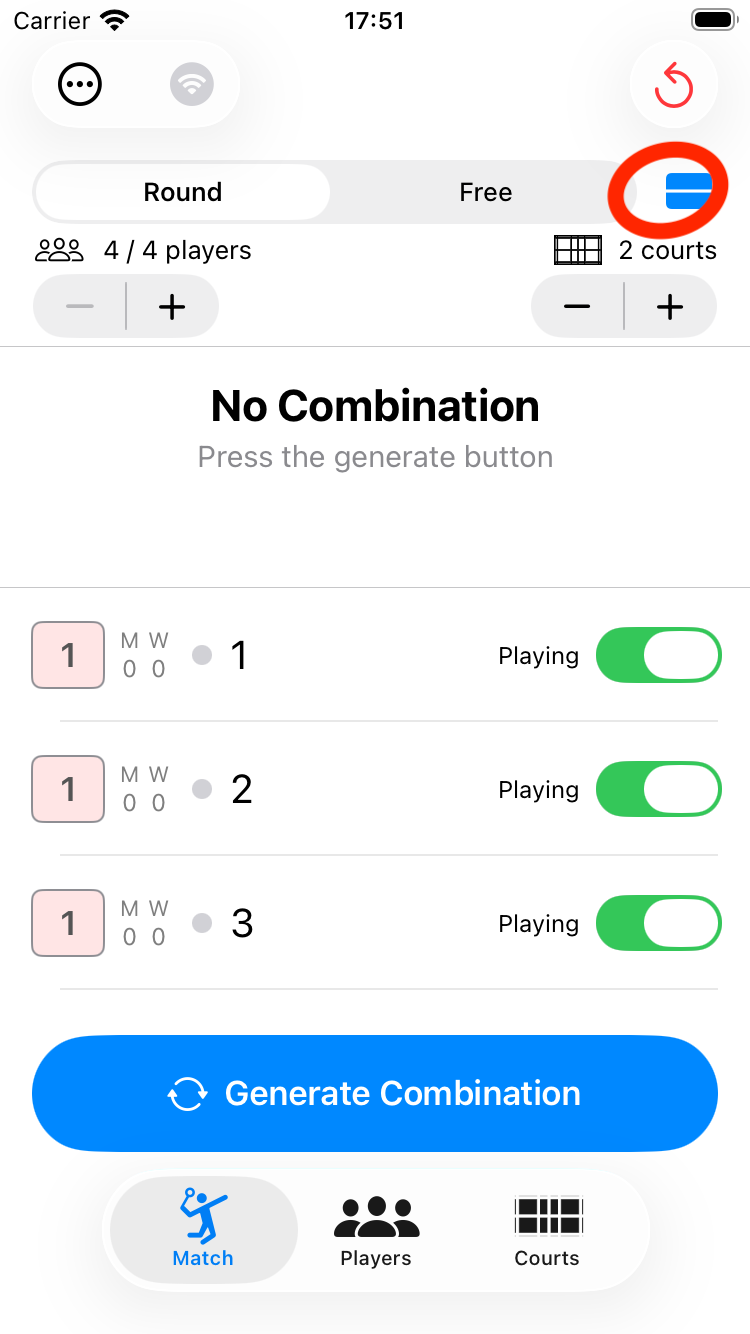
Task: Switch to the Free mode segment
Action: tap(485, 192)
